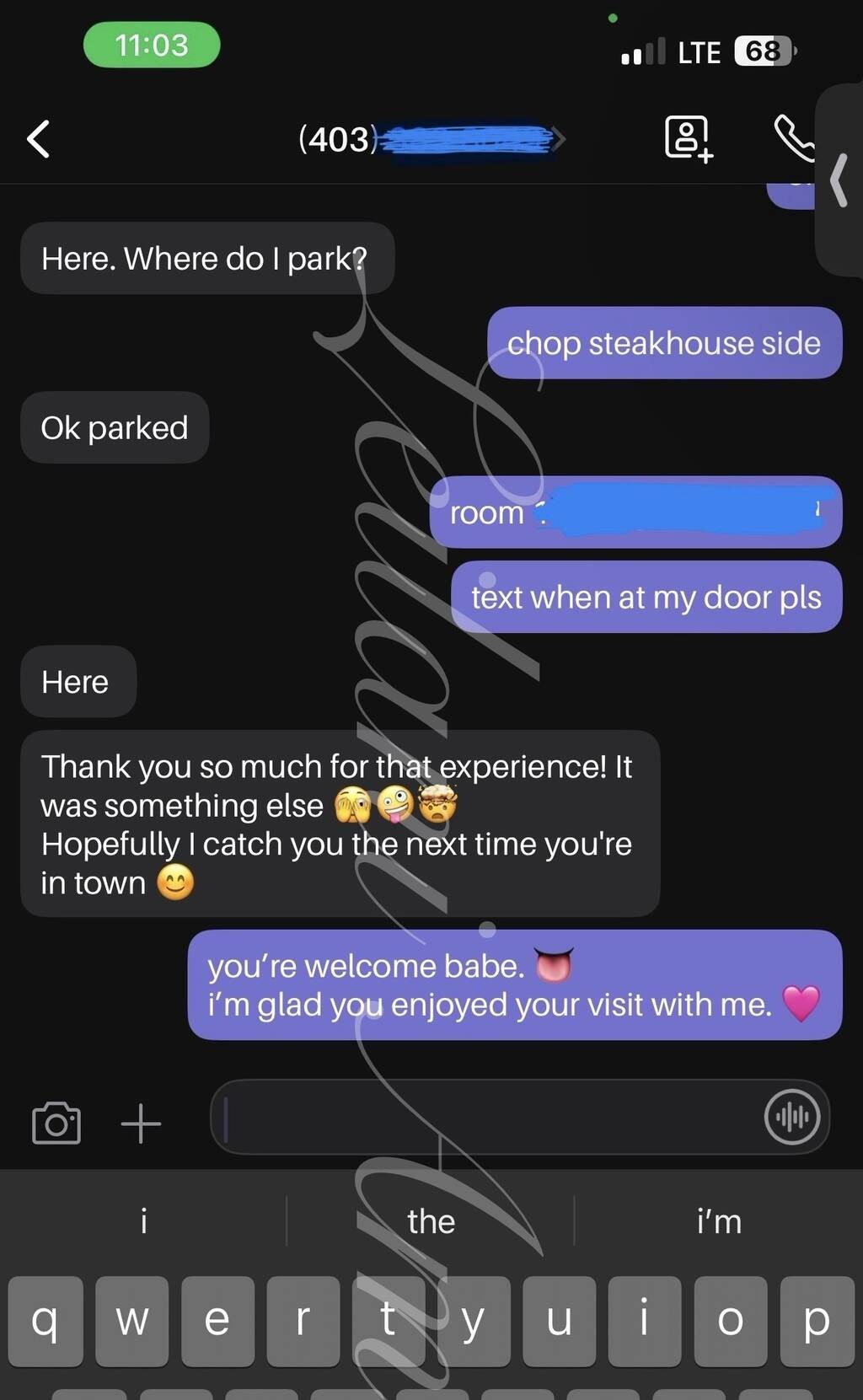The width and height of the screenshot is (863, 1400).
Task: Type the letter q on the keyboard
Action: pyautogui.click(x=46, y=1320)
